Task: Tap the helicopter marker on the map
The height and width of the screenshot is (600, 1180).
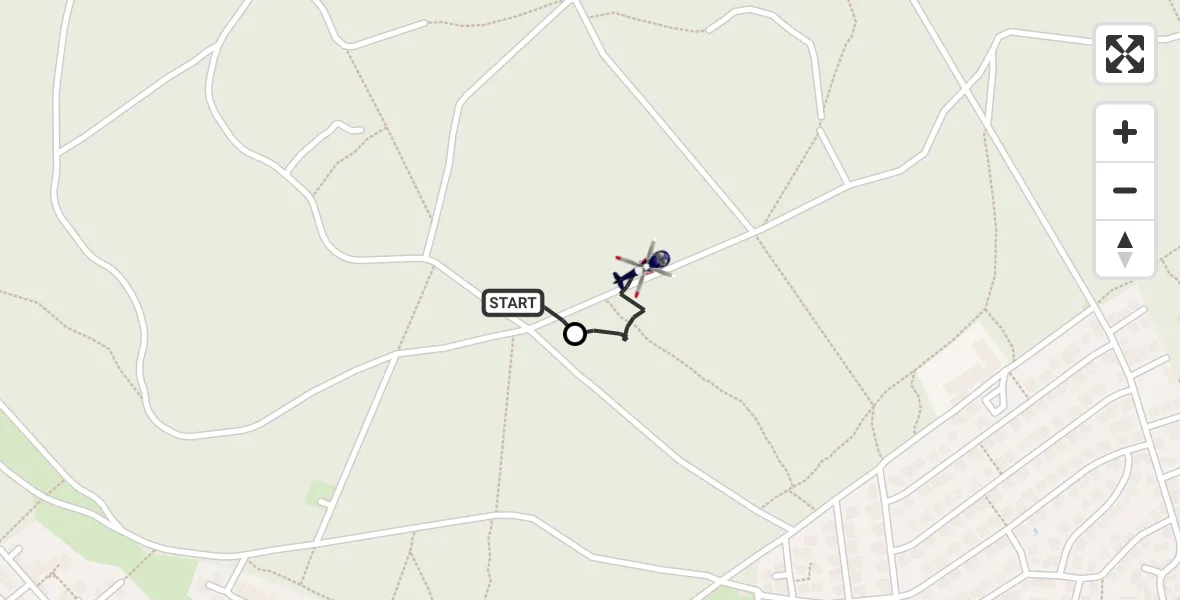Action: [645, 268]
